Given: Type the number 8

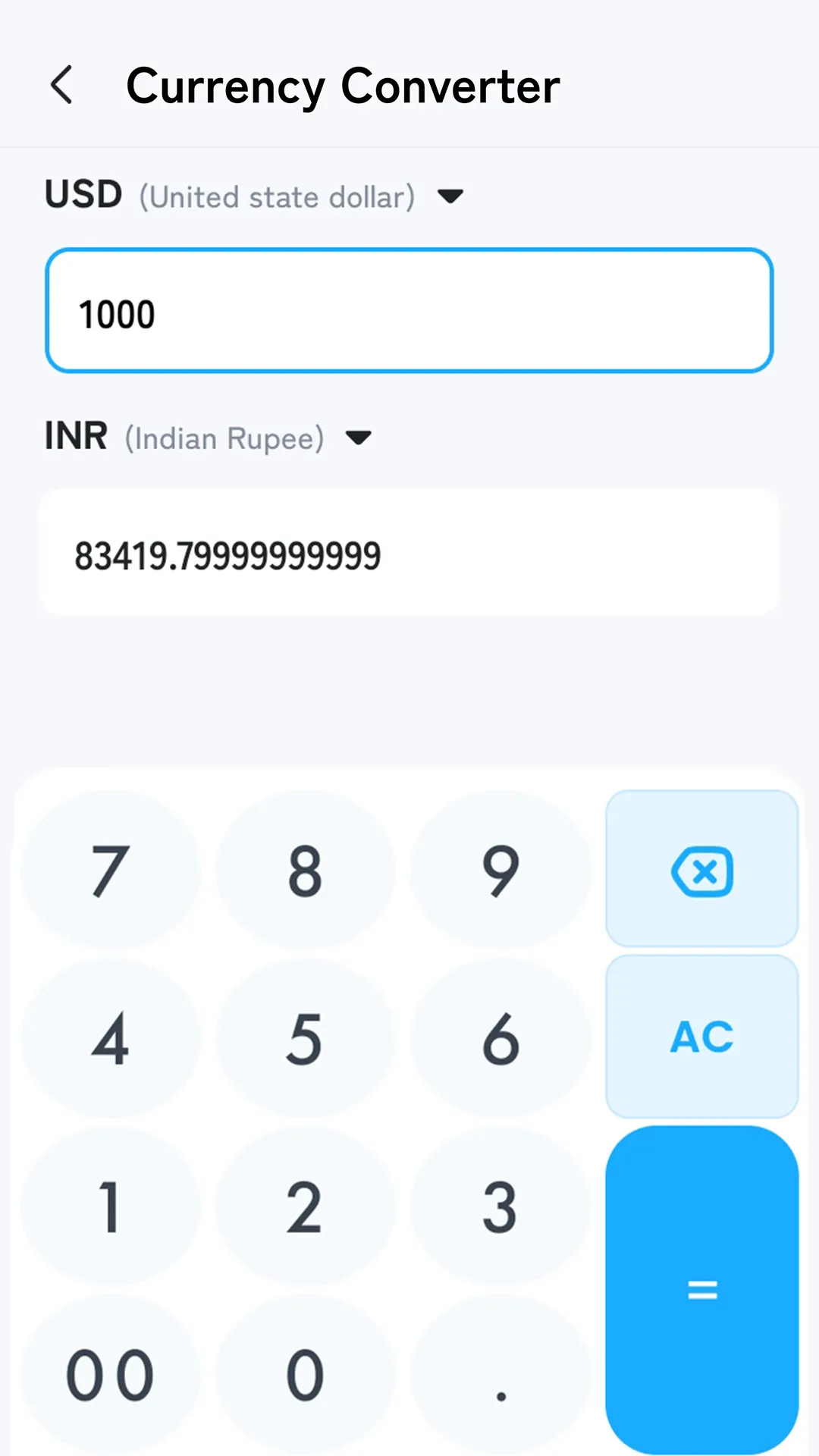Looking at the screenshot, I should pos(305,871).
